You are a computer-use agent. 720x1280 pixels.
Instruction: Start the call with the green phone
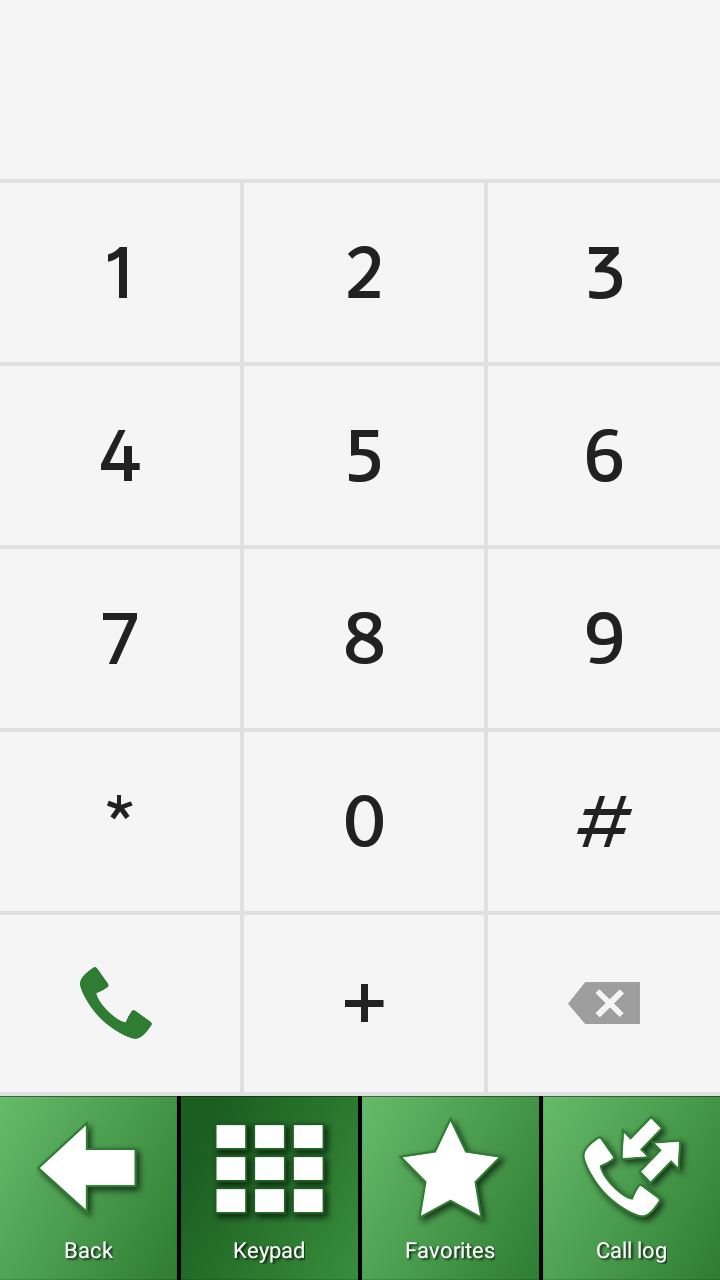[120, 1003]
